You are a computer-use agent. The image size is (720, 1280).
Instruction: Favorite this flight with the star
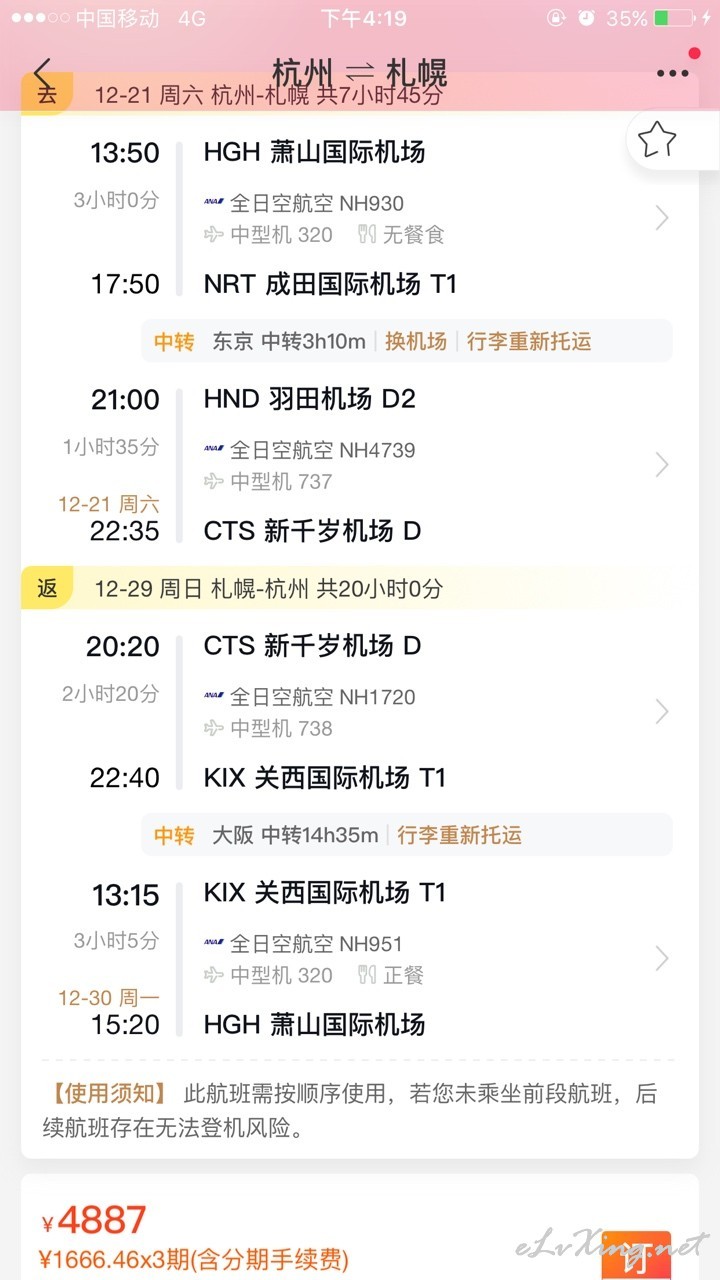(x=657, y=140)
